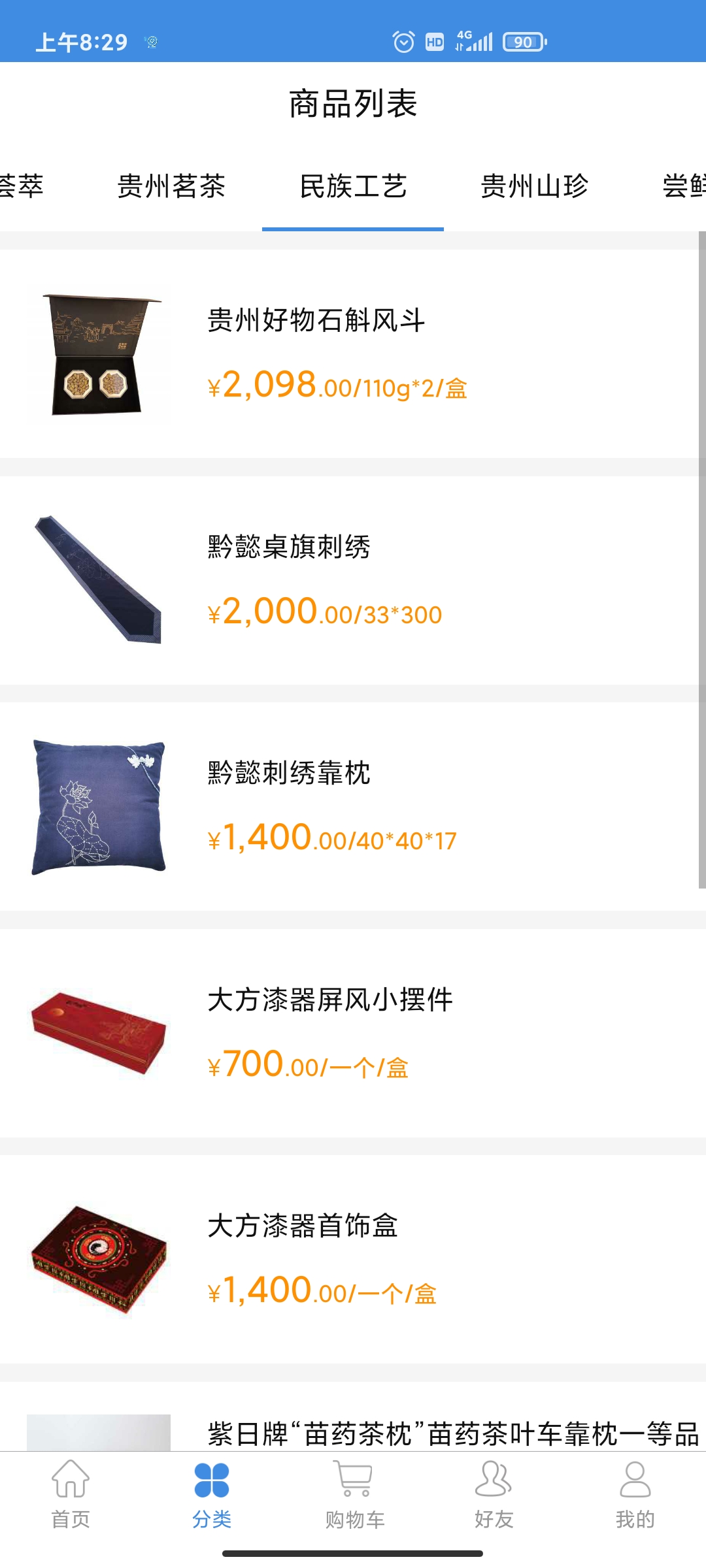The width and height of the screenshot is (706, 1568).
Task: Switch to the 贵州山珍 tab
Action: [x=534, y=186]
